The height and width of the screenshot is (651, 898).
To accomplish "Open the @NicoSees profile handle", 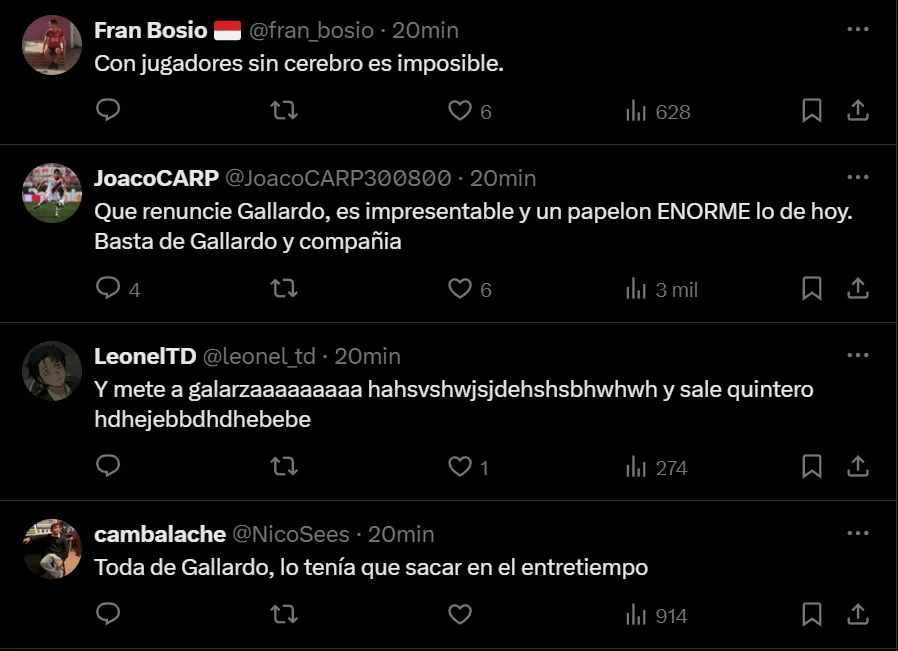I will tap(291, 534).
